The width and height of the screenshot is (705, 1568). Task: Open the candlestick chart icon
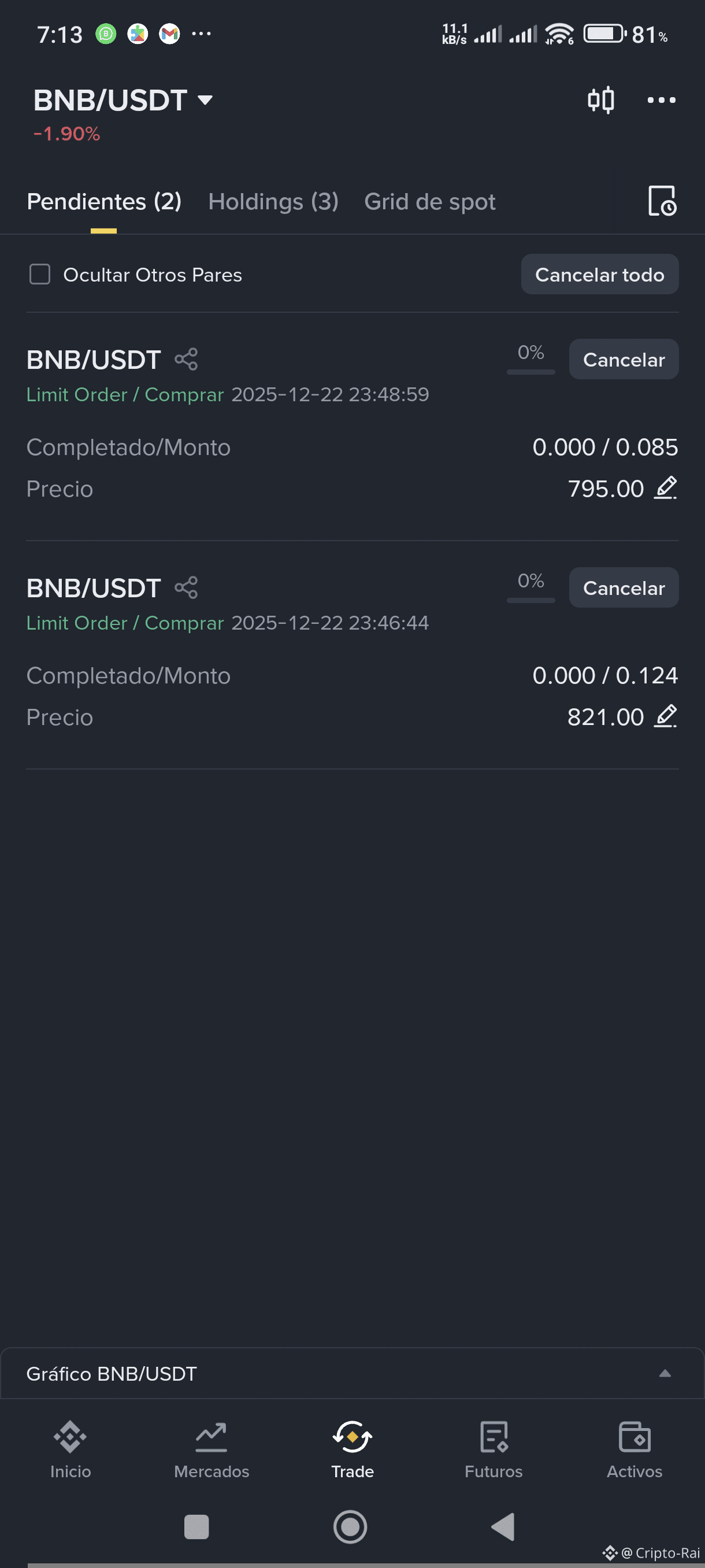pos(600,101)
